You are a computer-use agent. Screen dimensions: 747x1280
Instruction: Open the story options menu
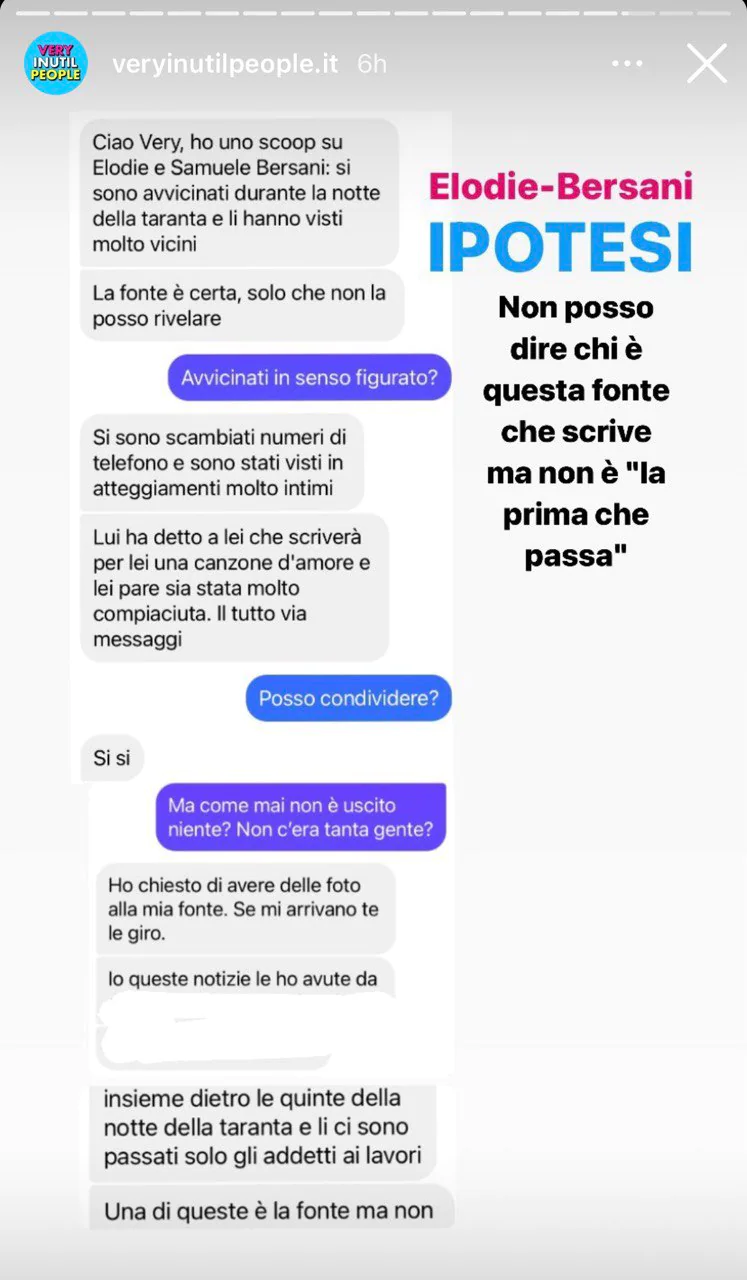pos(627,64)
